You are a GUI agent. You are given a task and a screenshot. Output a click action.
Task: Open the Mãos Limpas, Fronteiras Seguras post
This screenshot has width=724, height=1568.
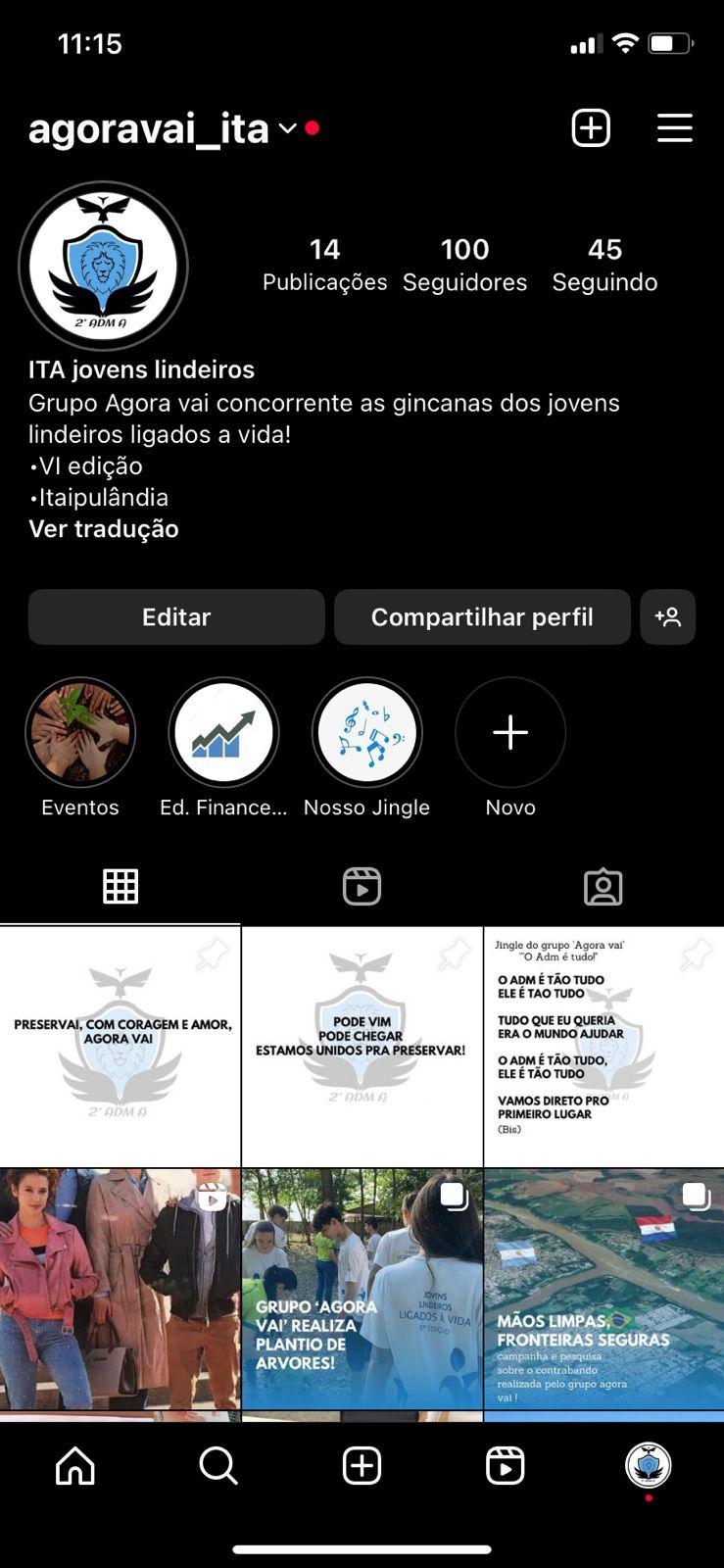(x=603, y=1289)
